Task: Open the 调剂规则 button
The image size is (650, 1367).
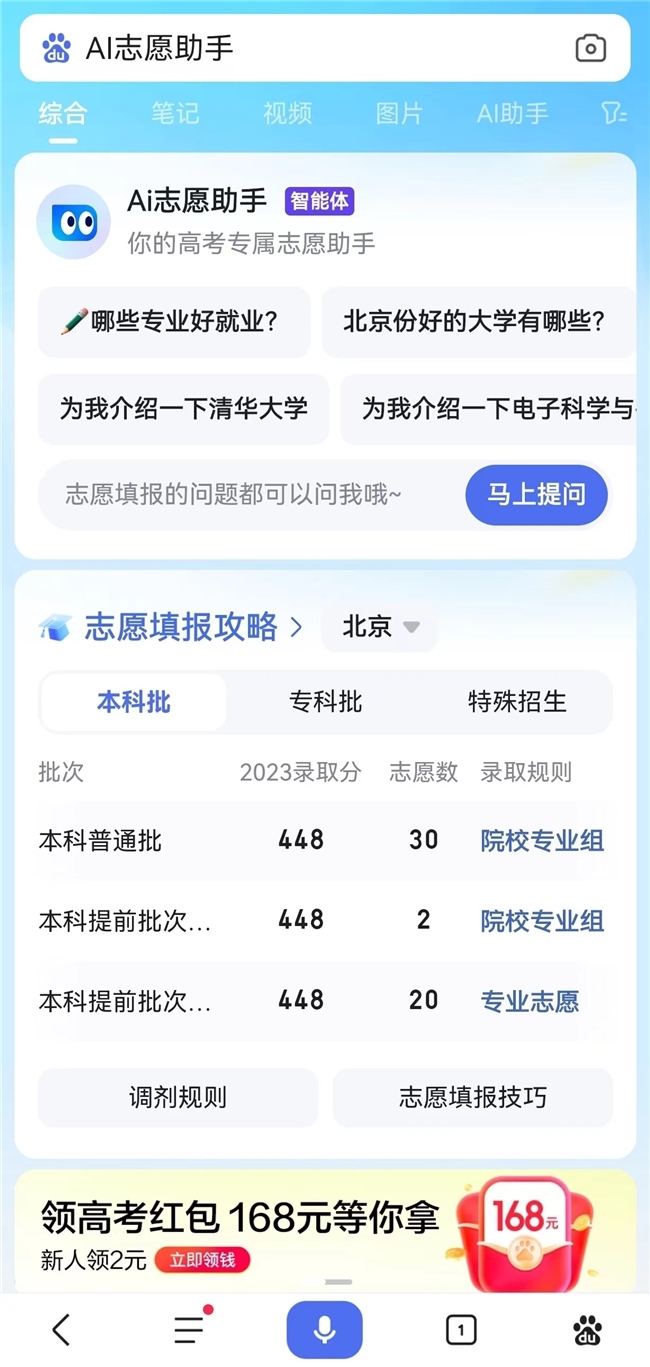Action: (178, 1097)
